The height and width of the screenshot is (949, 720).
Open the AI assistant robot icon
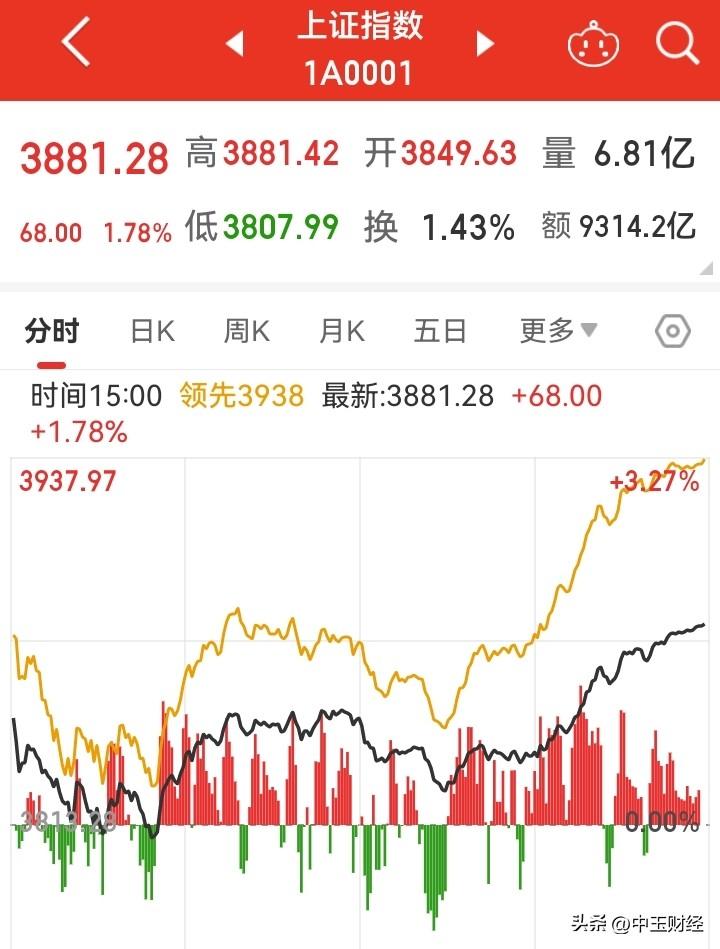click(x=592, y=44)
